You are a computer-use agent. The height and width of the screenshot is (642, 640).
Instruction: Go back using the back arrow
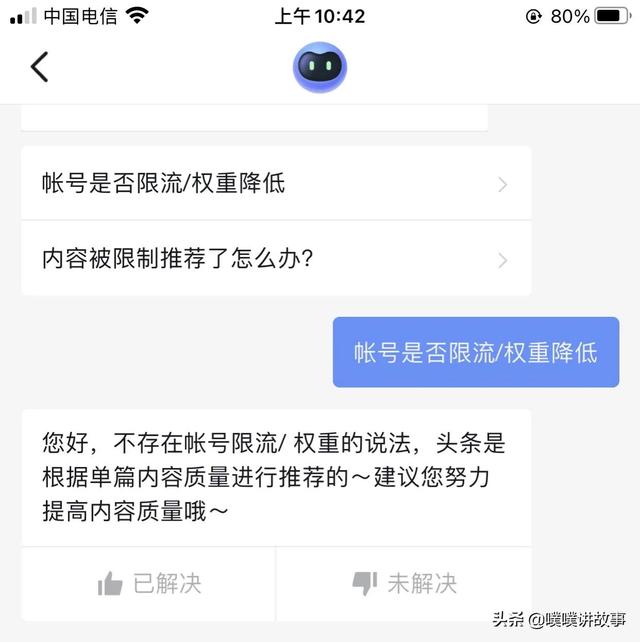click(39, 67)
